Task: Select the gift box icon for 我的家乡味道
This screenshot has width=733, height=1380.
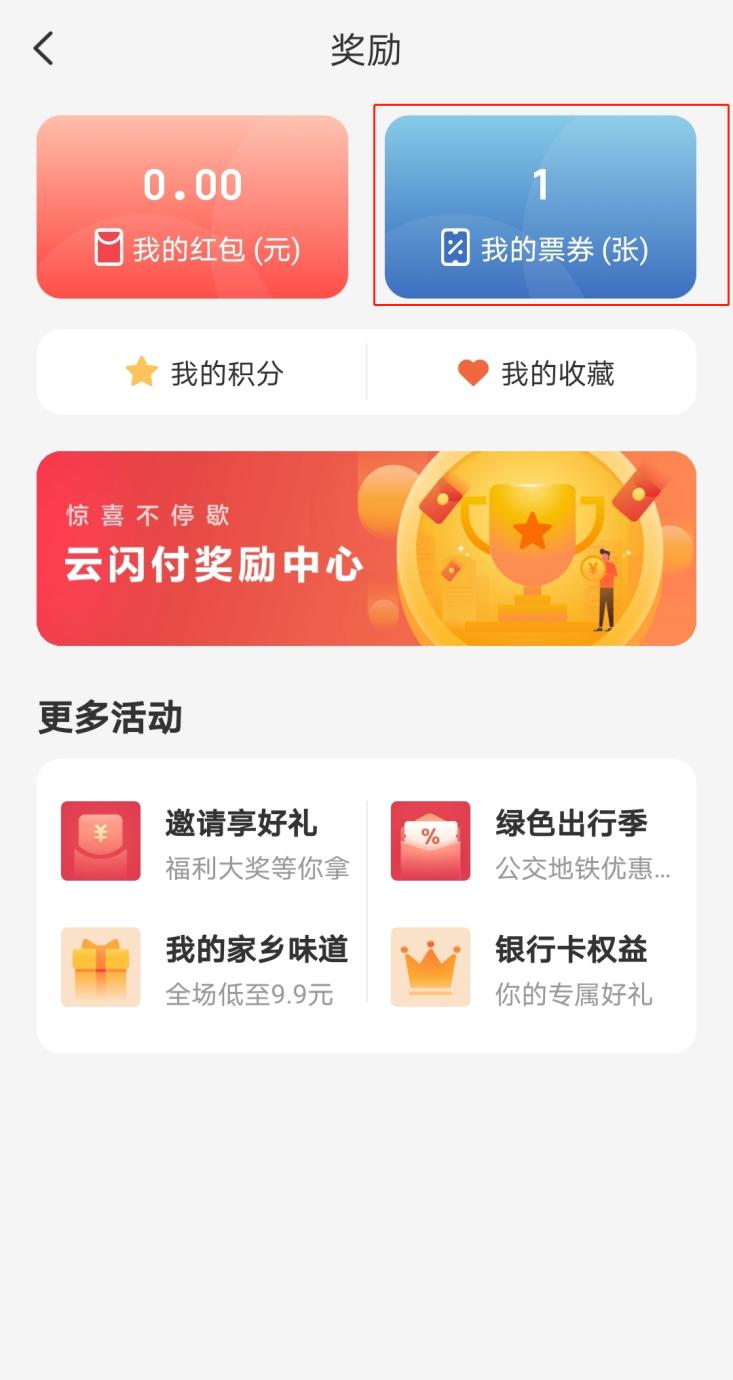Action: [101, 967]
